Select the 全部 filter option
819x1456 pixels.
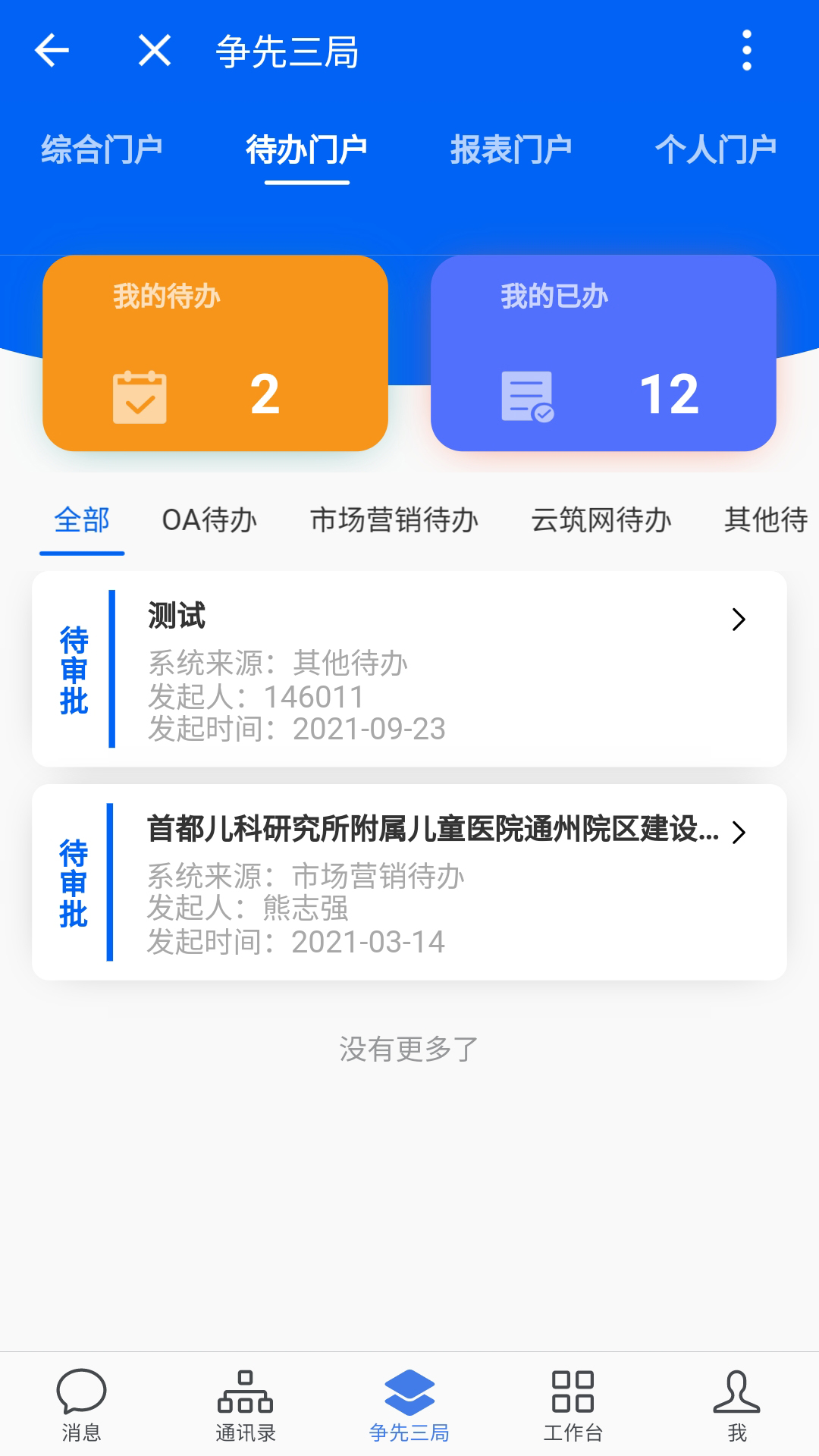point(81,521)
